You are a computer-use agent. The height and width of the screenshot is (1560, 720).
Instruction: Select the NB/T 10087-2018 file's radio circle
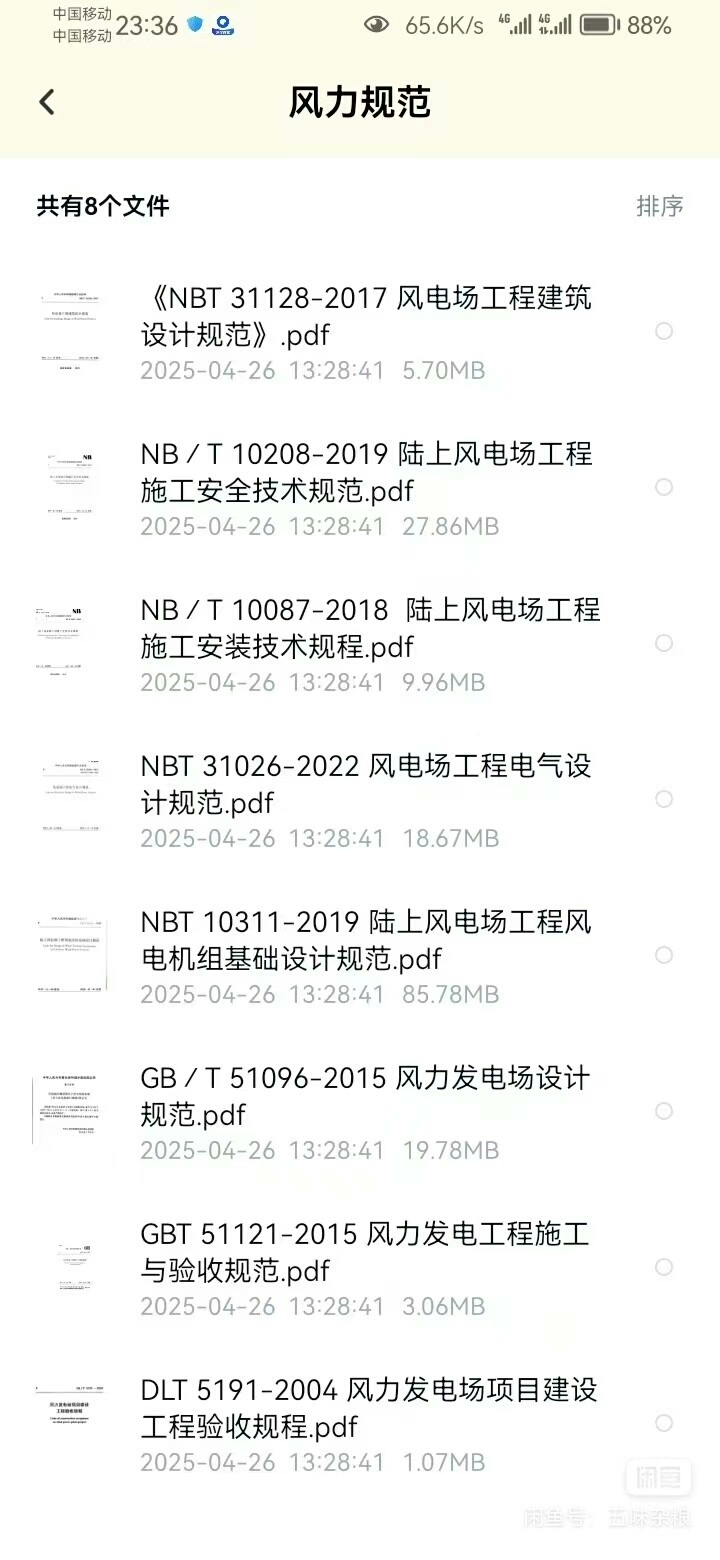click(664, 643)
